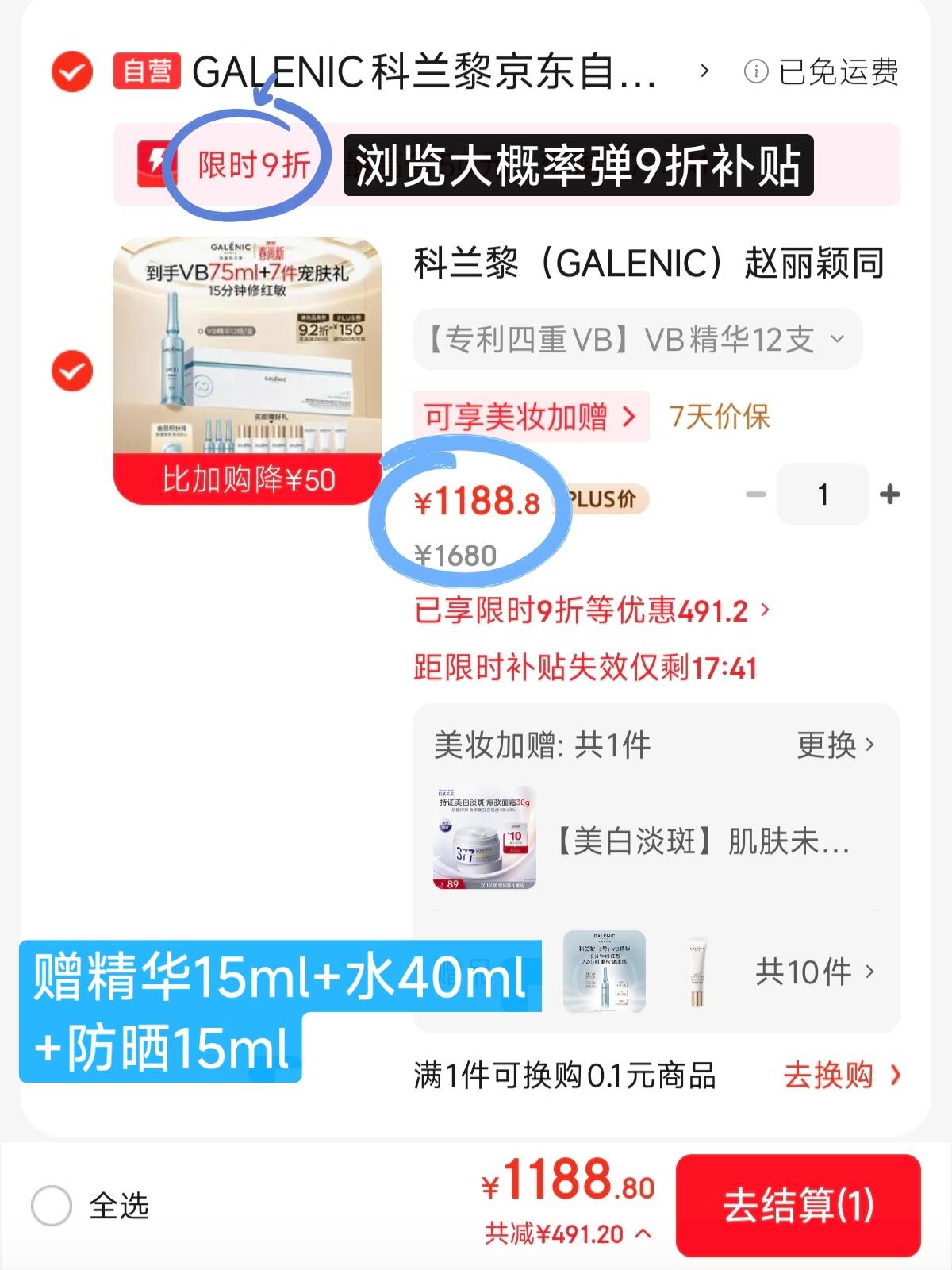Deselect the GALENIC VB精华 product checkbox
This screenshot has width=952, height=1270.
tap(71, 371)
